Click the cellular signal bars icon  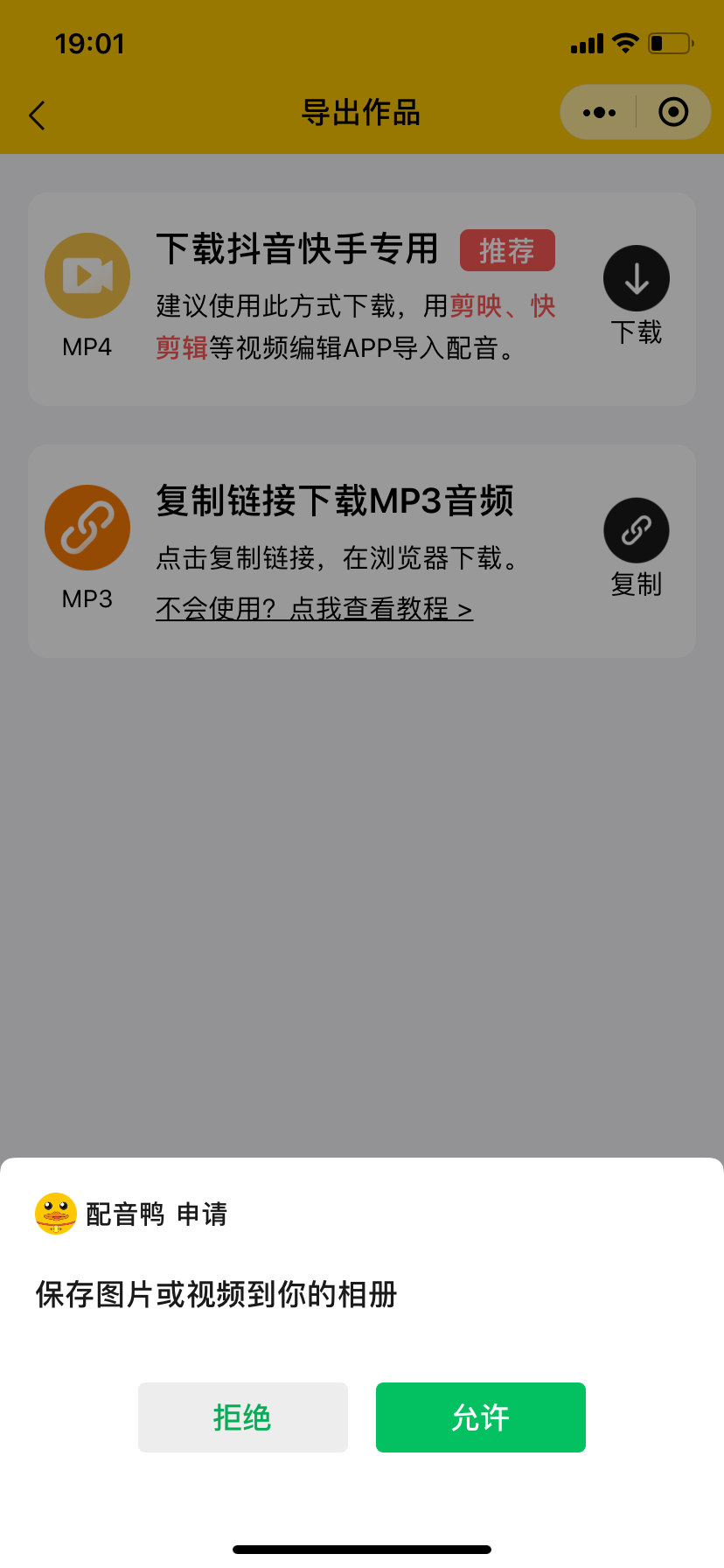[586, 44]
